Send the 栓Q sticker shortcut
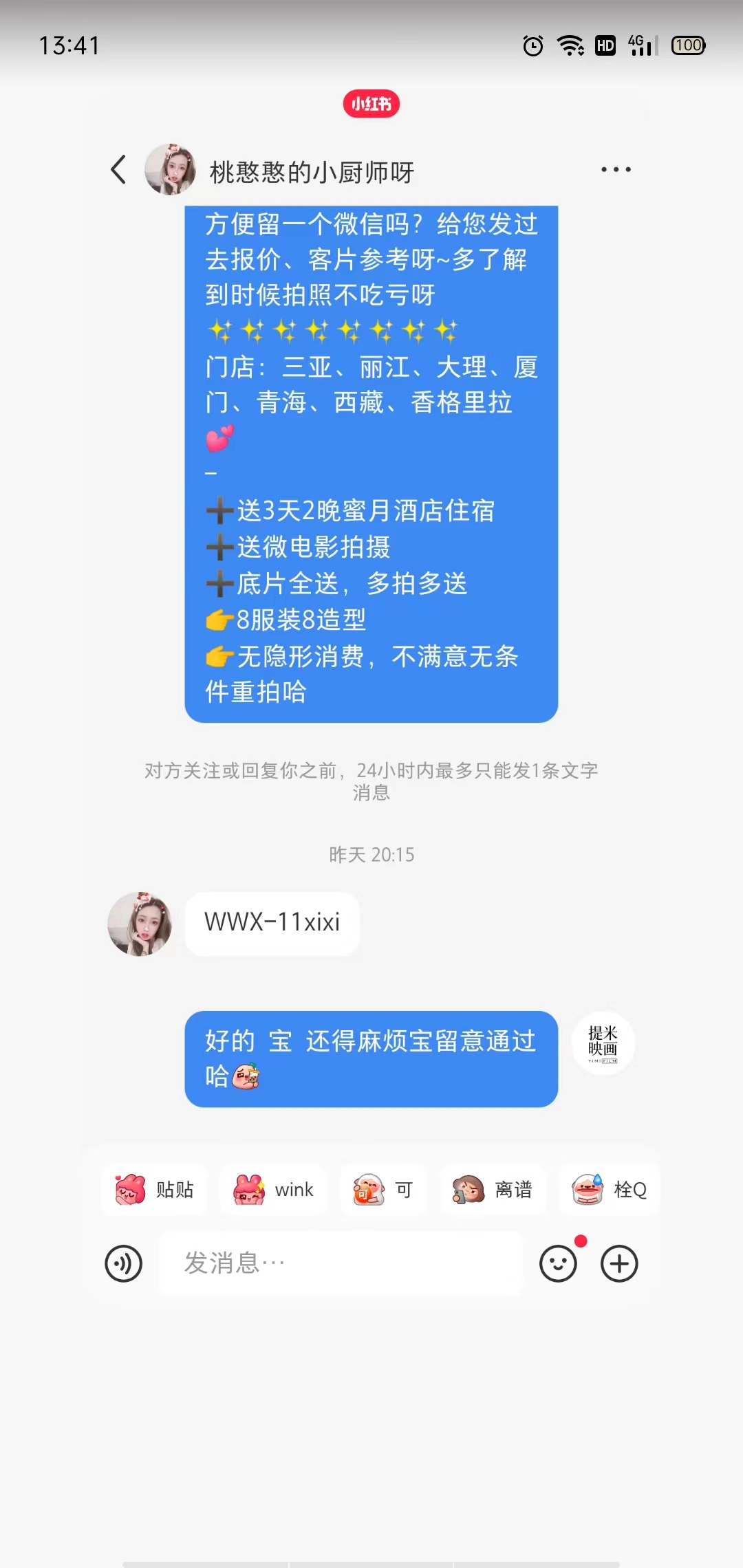743x1568 pixels. (x=610, y=1190)
